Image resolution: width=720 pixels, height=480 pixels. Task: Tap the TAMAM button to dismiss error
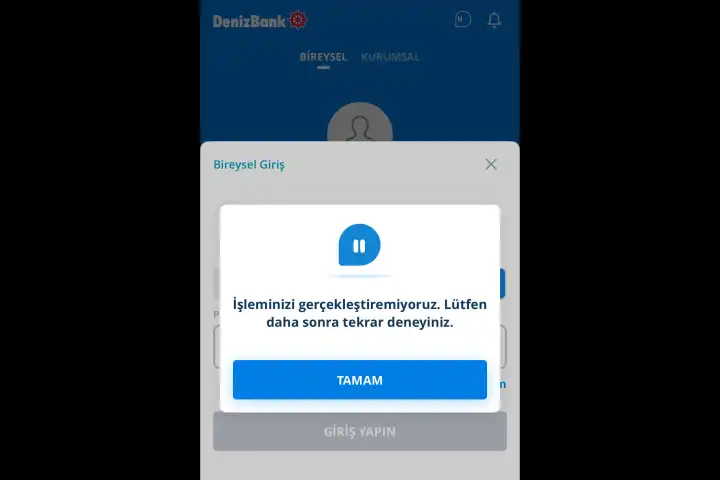[359, 380]
